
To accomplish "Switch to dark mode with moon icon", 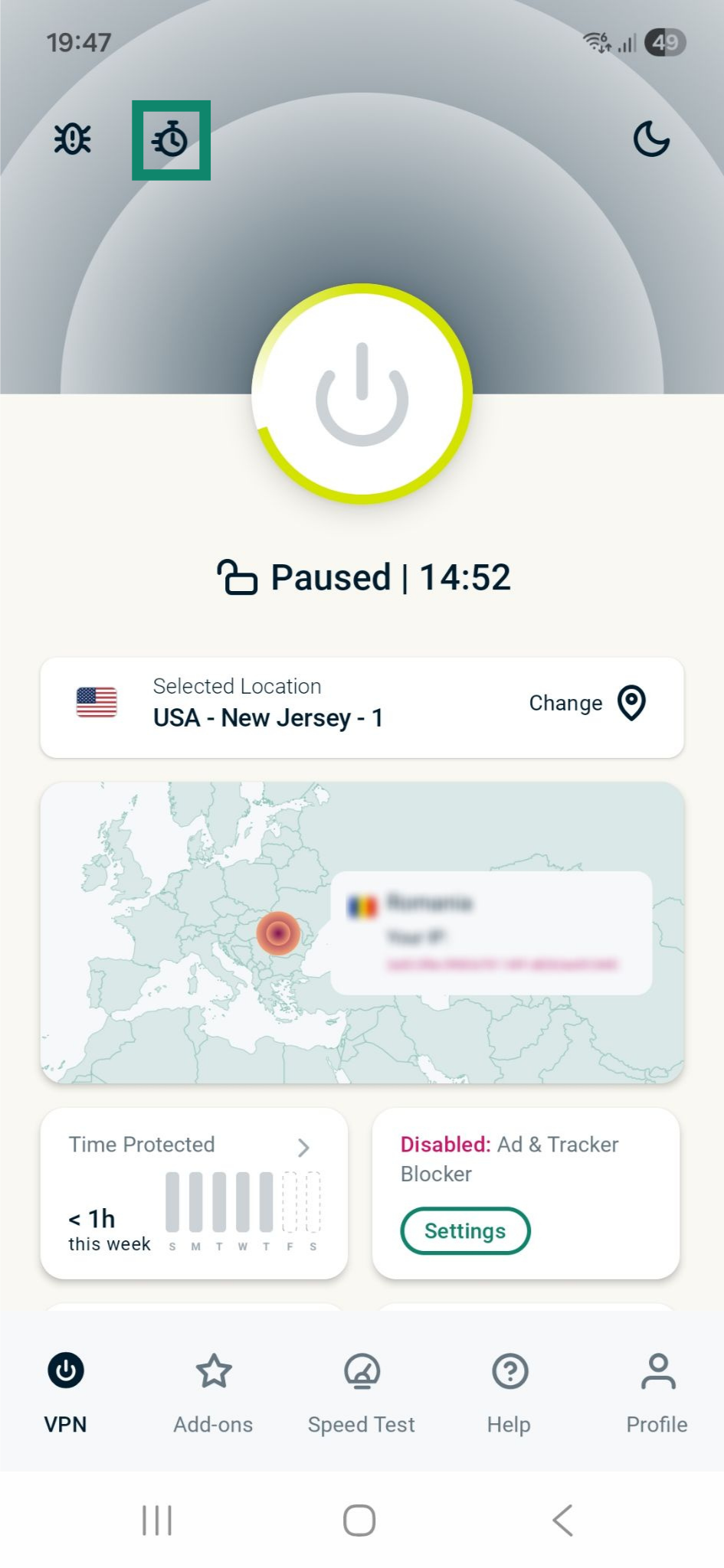I will click(651, 139).
